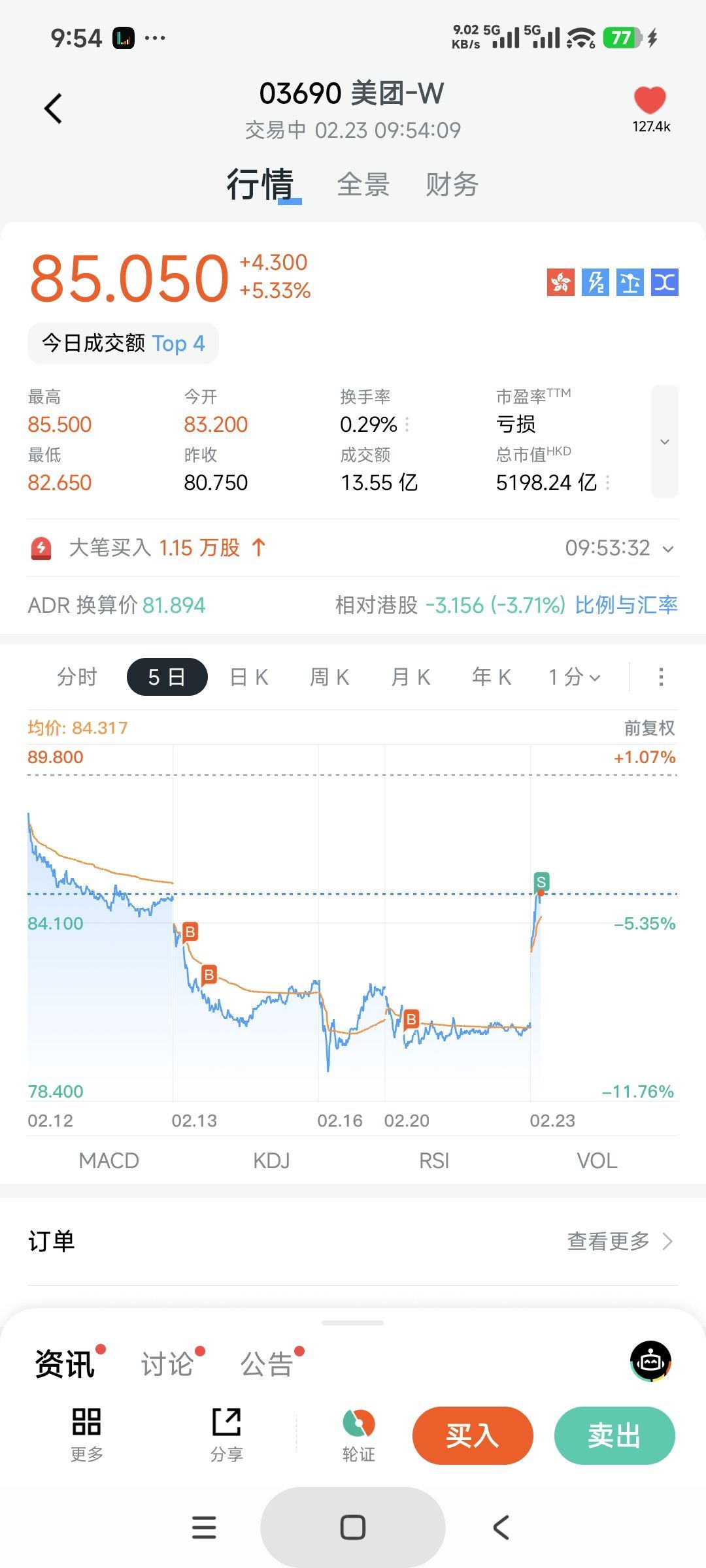This screenshot has height=1568, width=706.
Task: Switch to the 全景 tab
Action: tap(363, 185)
